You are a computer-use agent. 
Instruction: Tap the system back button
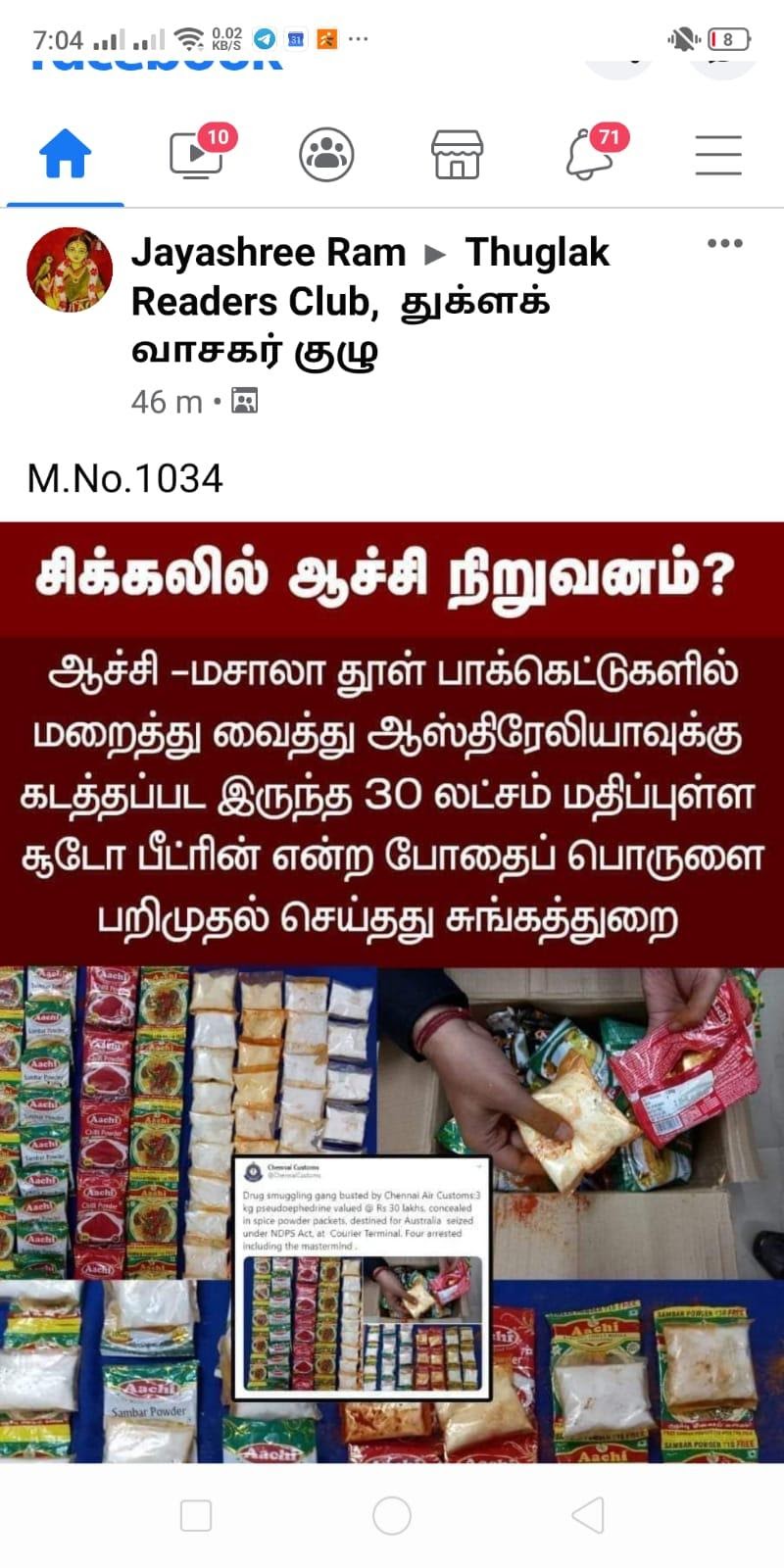(588, 1516)
